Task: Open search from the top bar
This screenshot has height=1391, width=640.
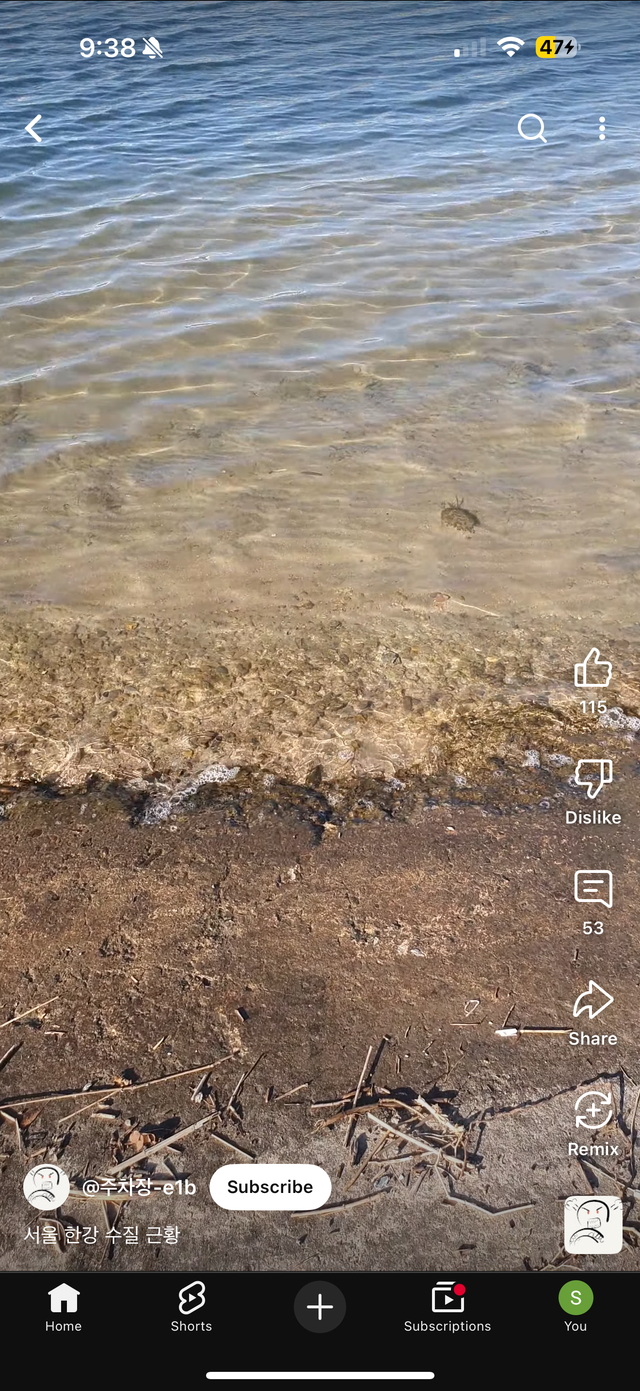Action: pos(532,128)
